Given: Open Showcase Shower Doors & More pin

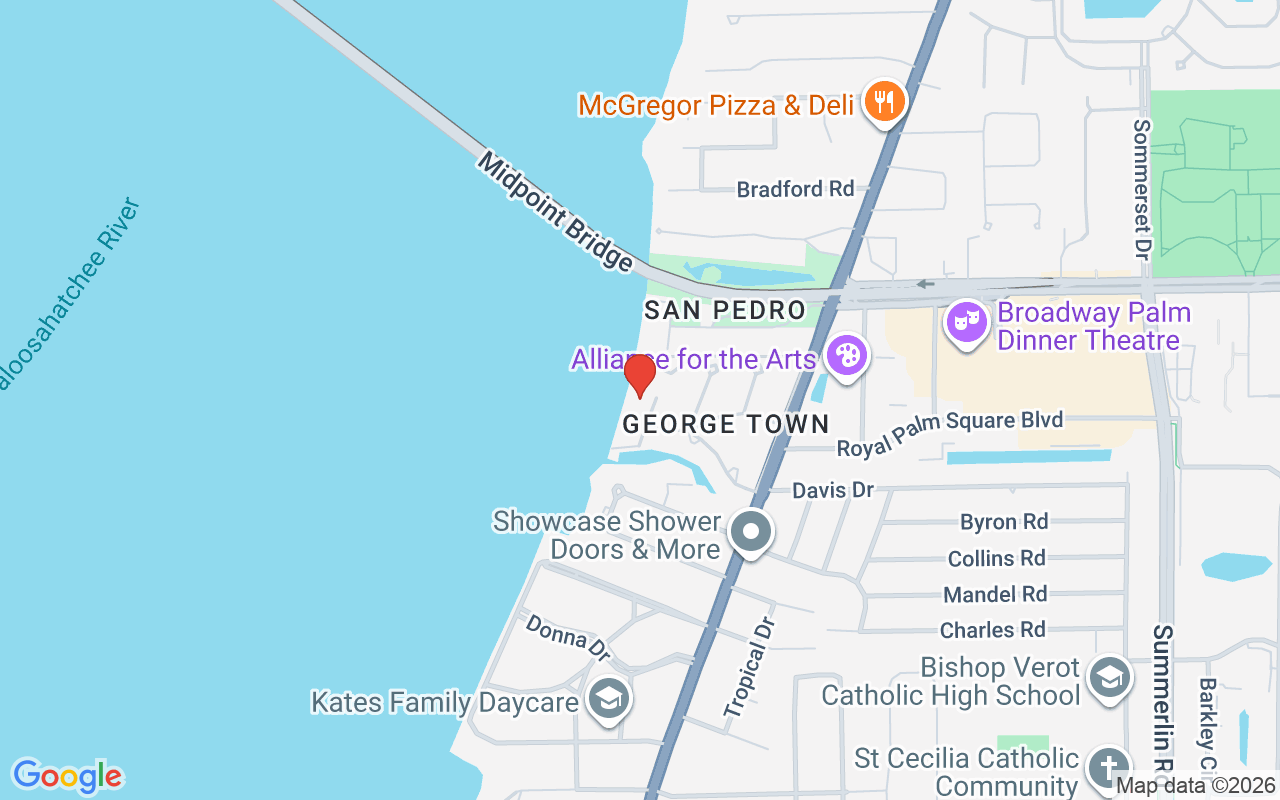Looking at the screenshot, I should tap(751, 531).
